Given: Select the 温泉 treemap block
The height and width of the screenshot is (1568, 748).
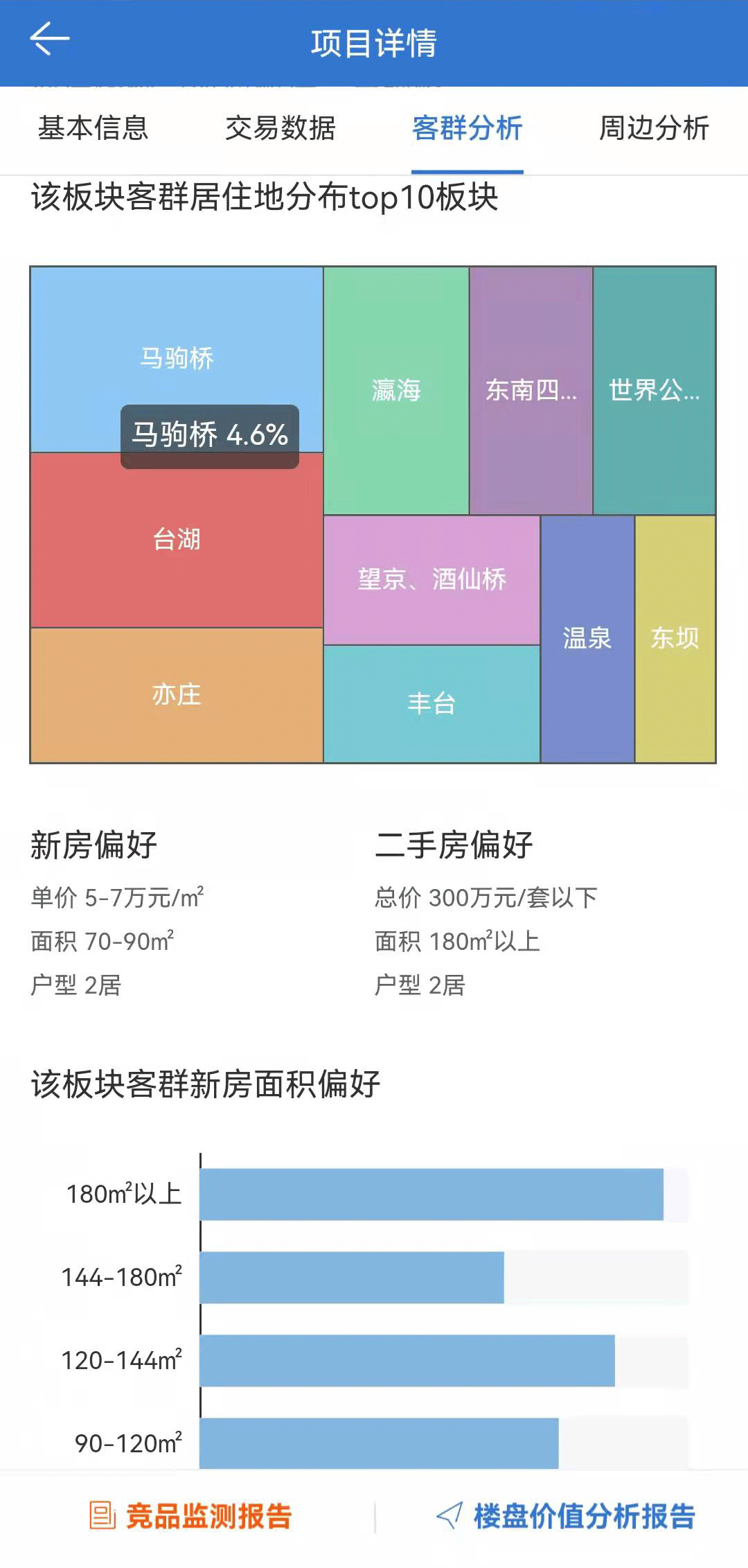Looking at the screenshot, I should [587, 639].
